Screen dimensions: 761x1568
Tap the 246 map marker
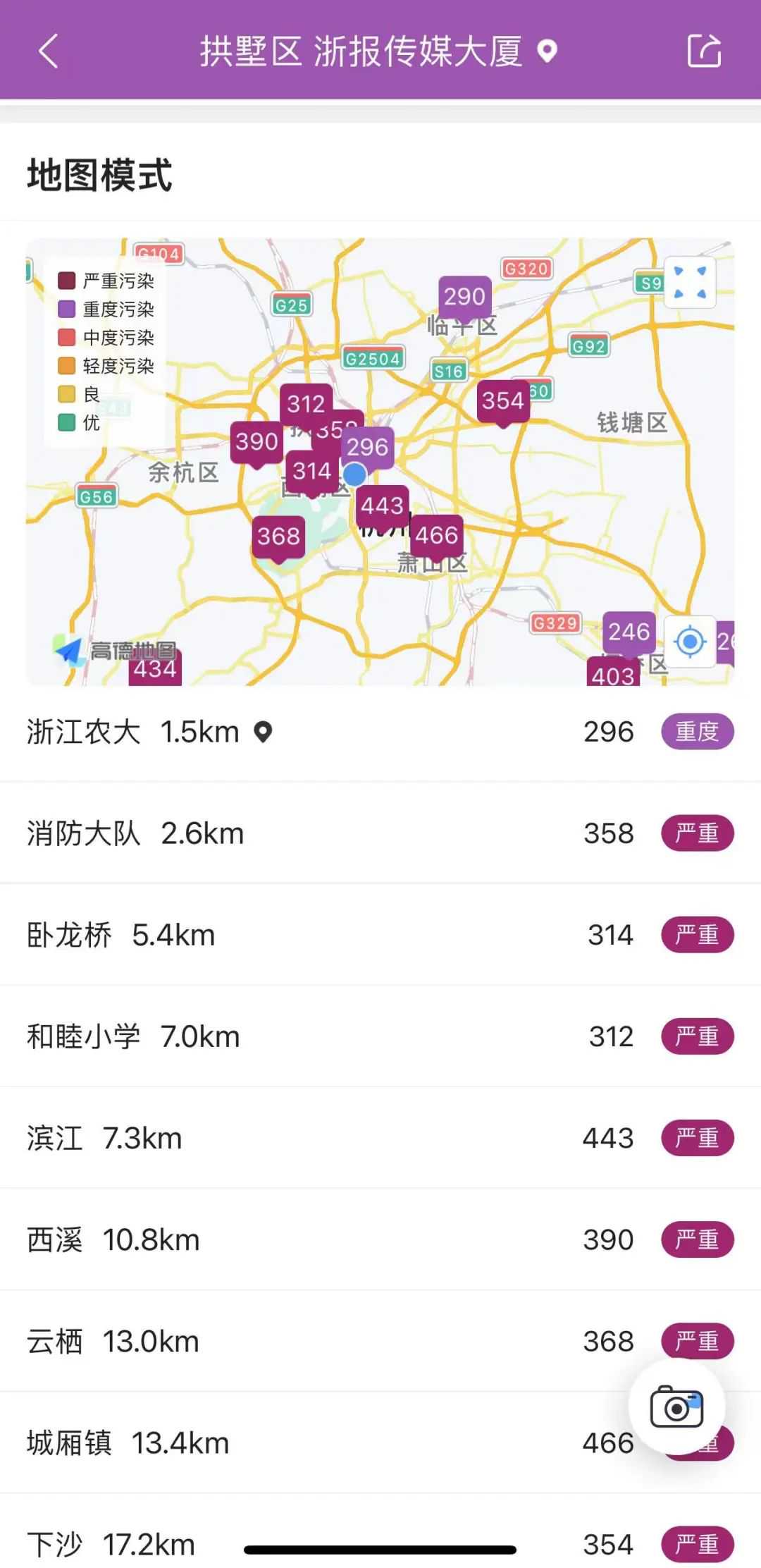(x=629, y=632)
